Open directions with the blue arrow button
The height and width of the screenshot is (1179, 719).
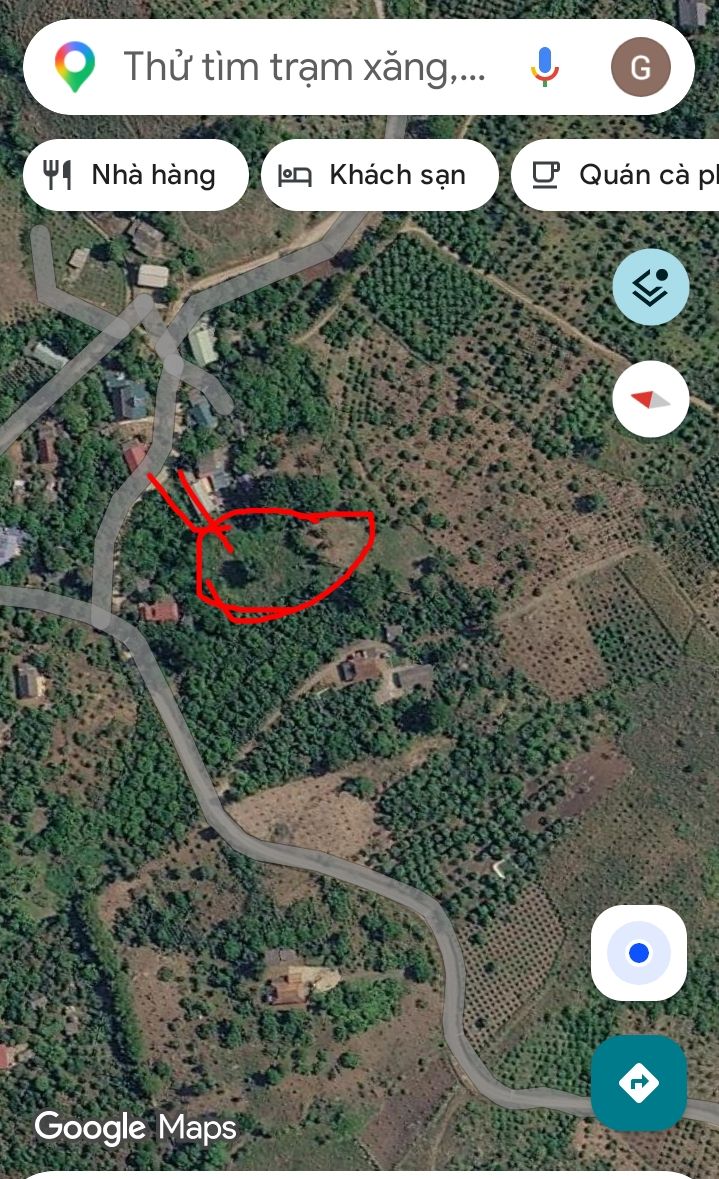639,1082
